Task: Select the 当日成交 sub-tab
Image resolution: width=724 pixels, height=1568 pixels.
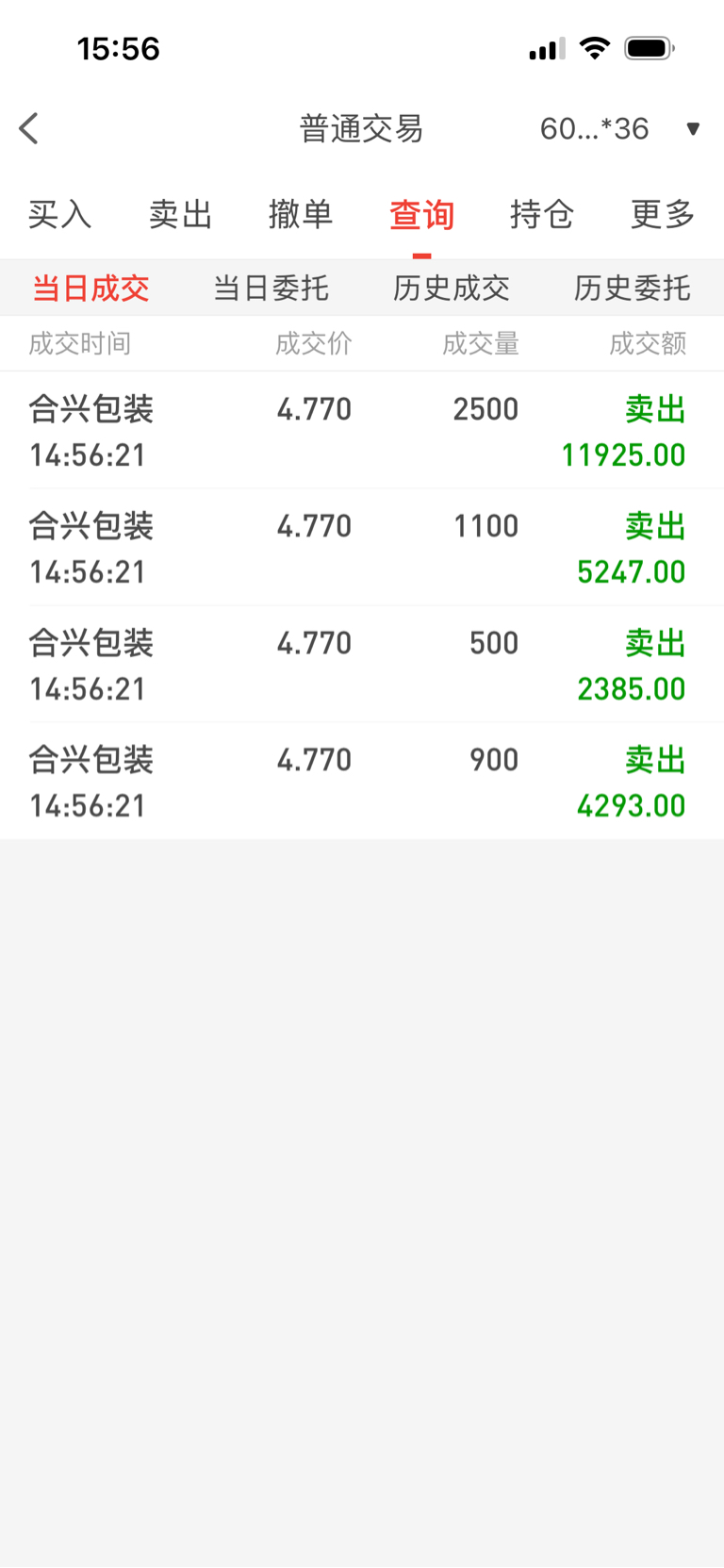Action: point(90,288)
